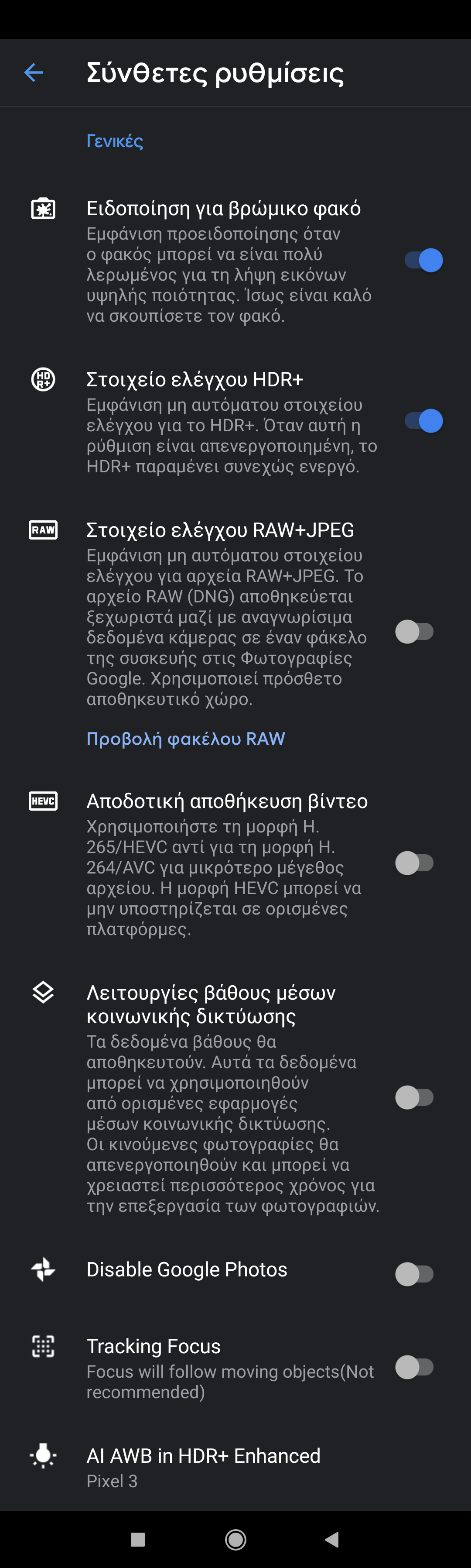Enable Αποδοτική αποθήκευση βίντεο toggle
The height and width of the screenshot is (1568, 471).
[x=414, y=863]
